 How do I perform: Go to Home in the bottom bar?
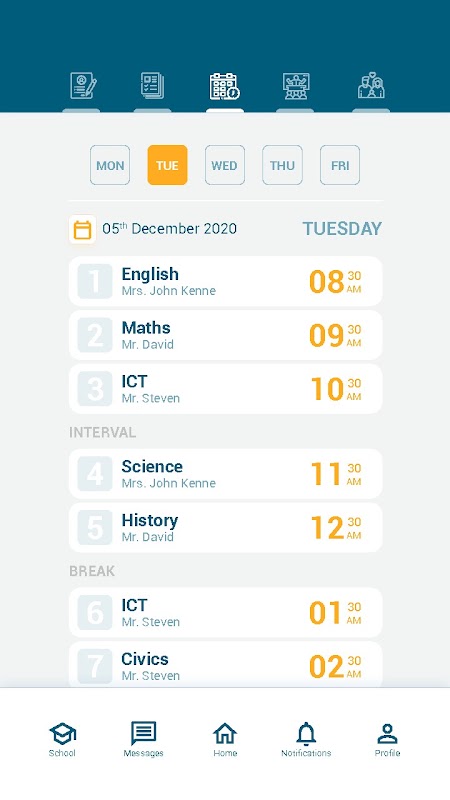click(x=225, y=740)
